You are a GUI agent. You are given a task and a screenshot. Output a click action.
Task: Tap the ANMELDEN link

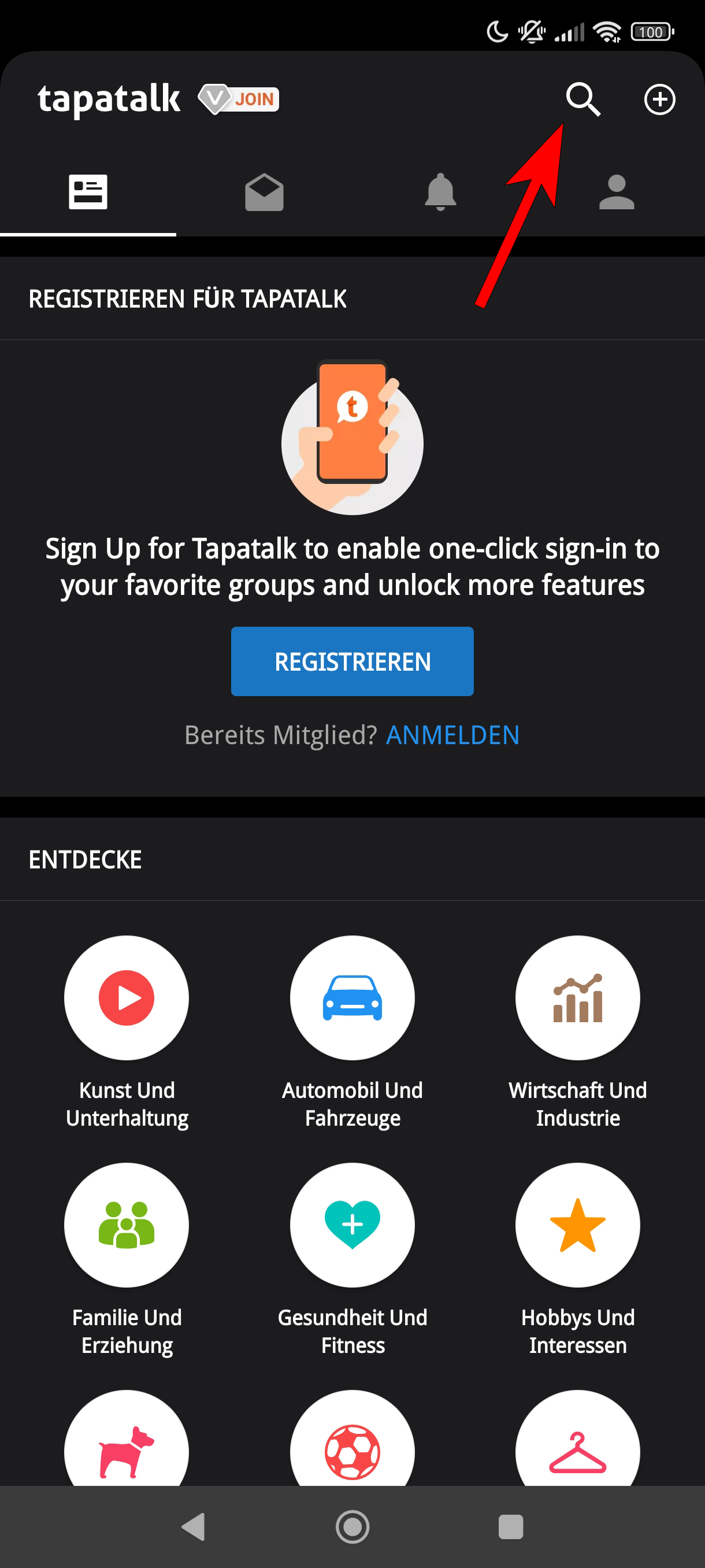click(x=452, y=735)
